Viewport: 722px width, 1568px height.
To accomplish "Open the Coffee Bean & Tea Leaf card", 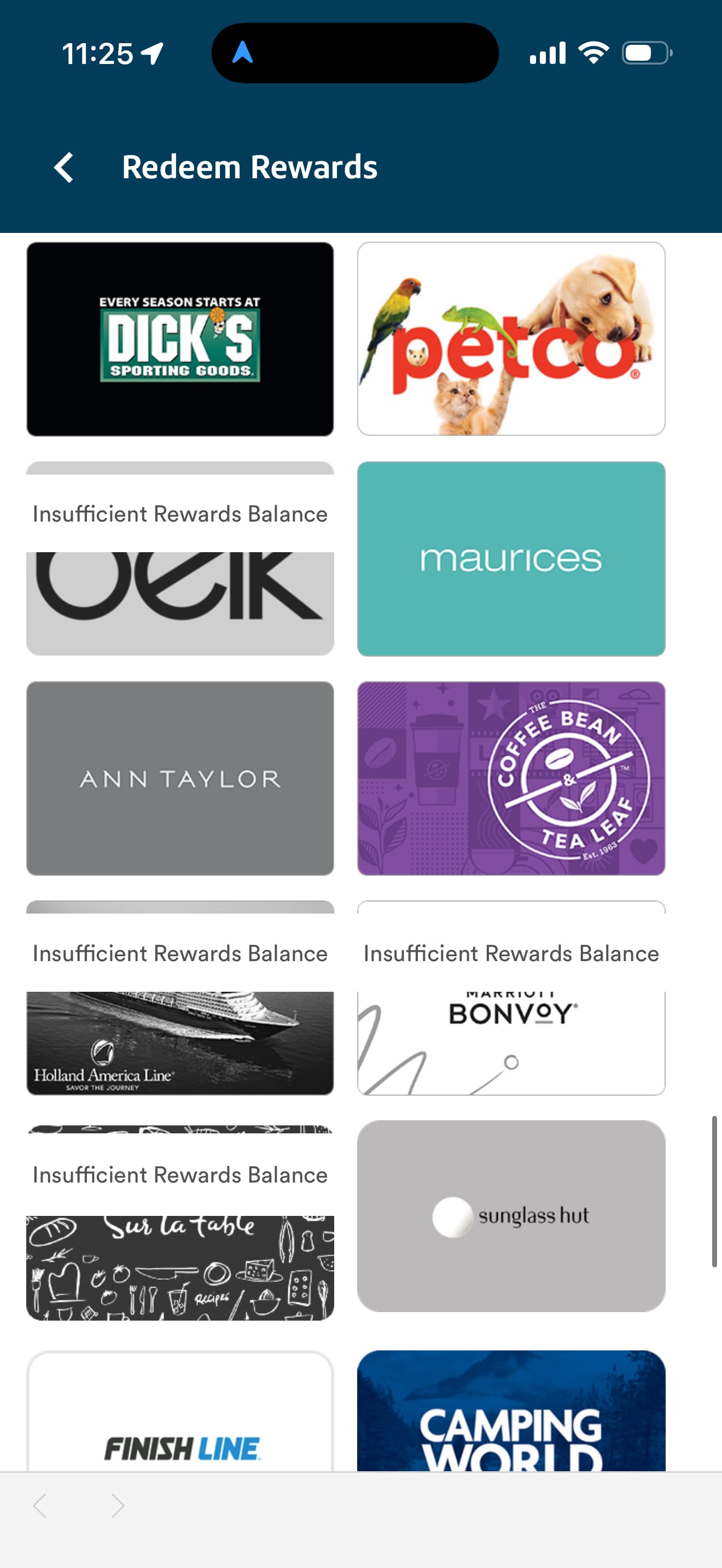I will click(511, 778).
